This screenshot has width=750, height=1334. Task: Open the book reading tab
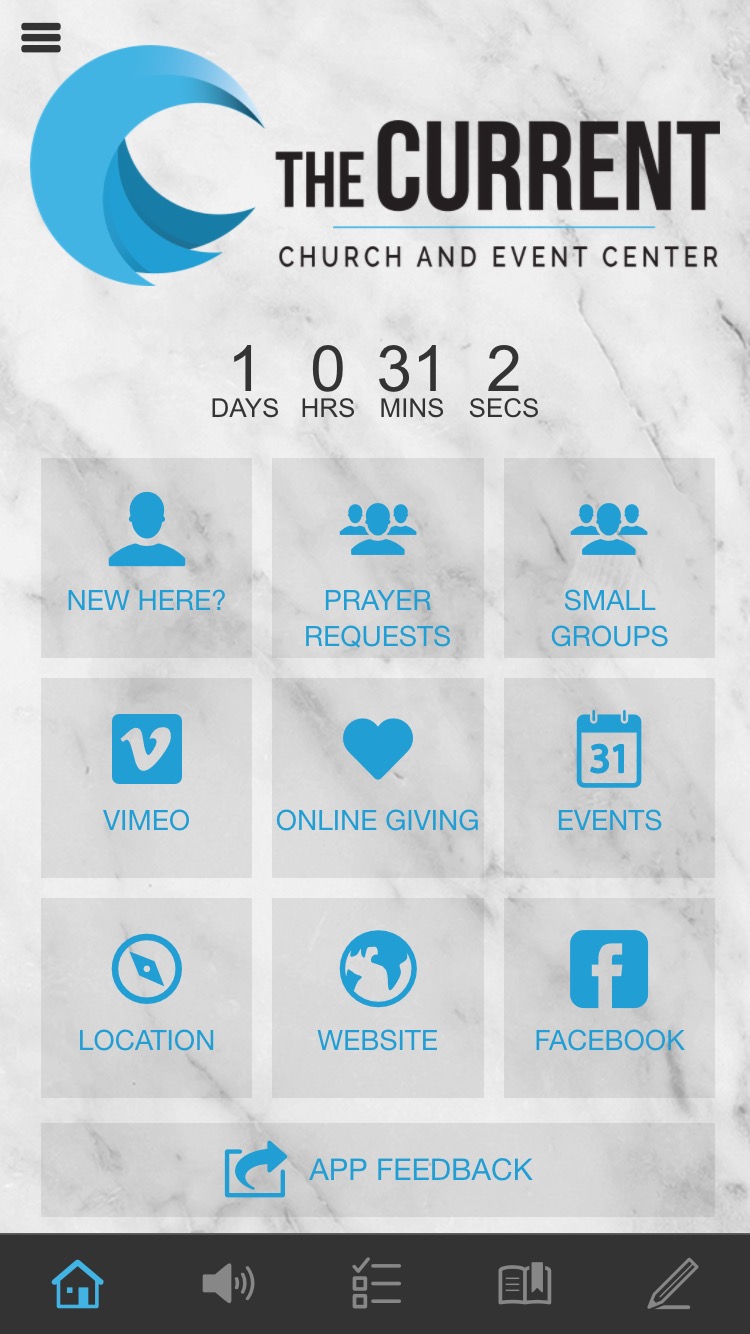[x=524, y=1284]
